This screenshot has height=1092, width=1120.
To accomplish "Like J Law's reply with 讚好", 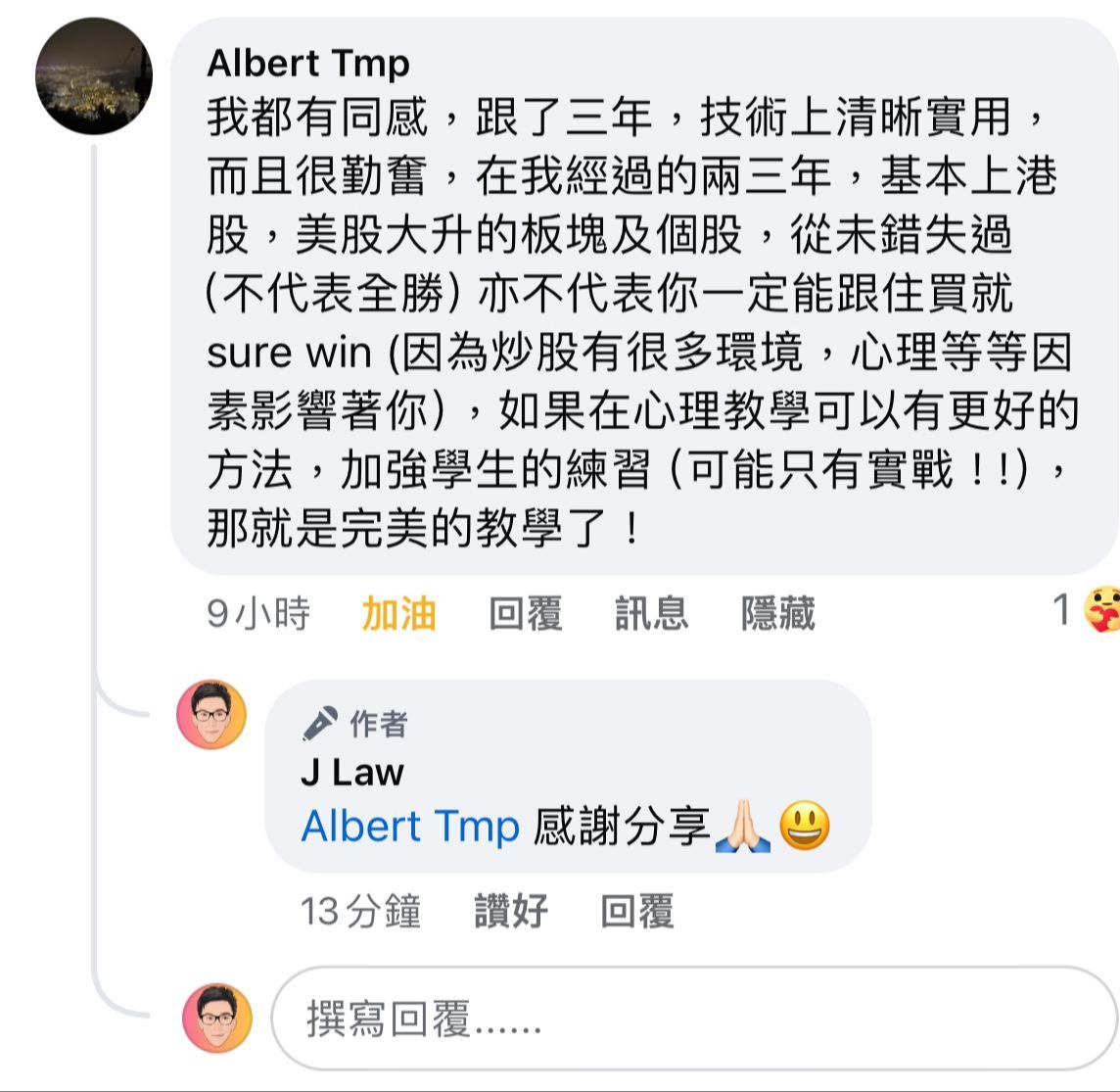I will 511,911.
